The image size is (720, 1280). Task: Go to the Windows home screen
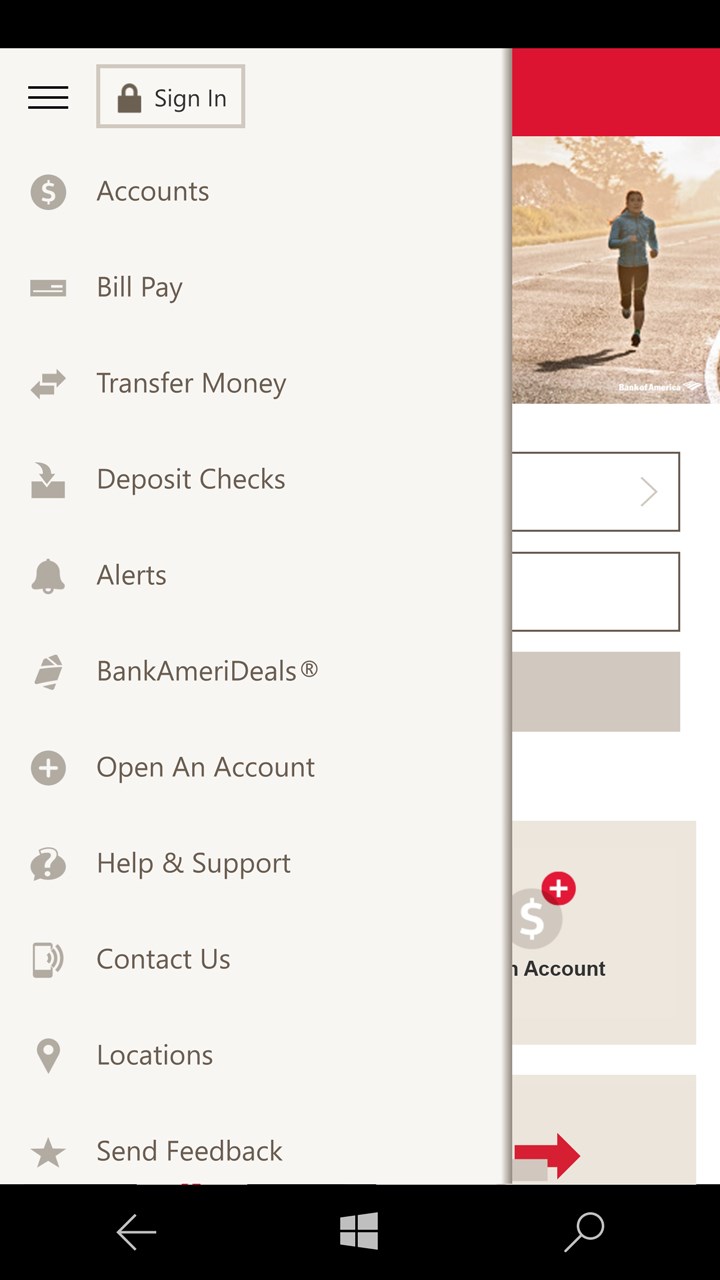[359, 1232]
